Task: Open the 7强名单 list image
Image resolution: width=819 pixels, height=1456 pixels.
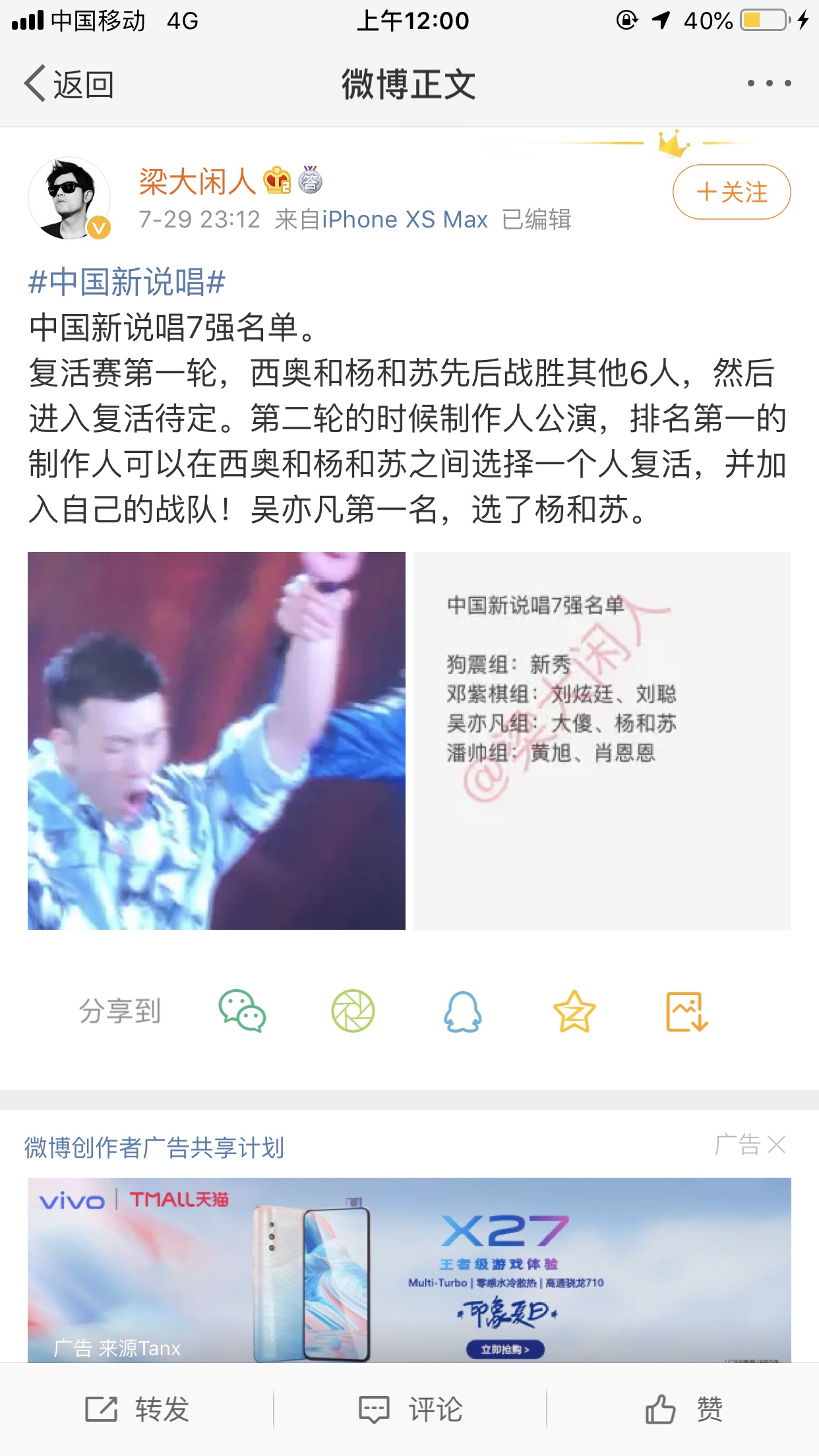Action: pos(602,741)
